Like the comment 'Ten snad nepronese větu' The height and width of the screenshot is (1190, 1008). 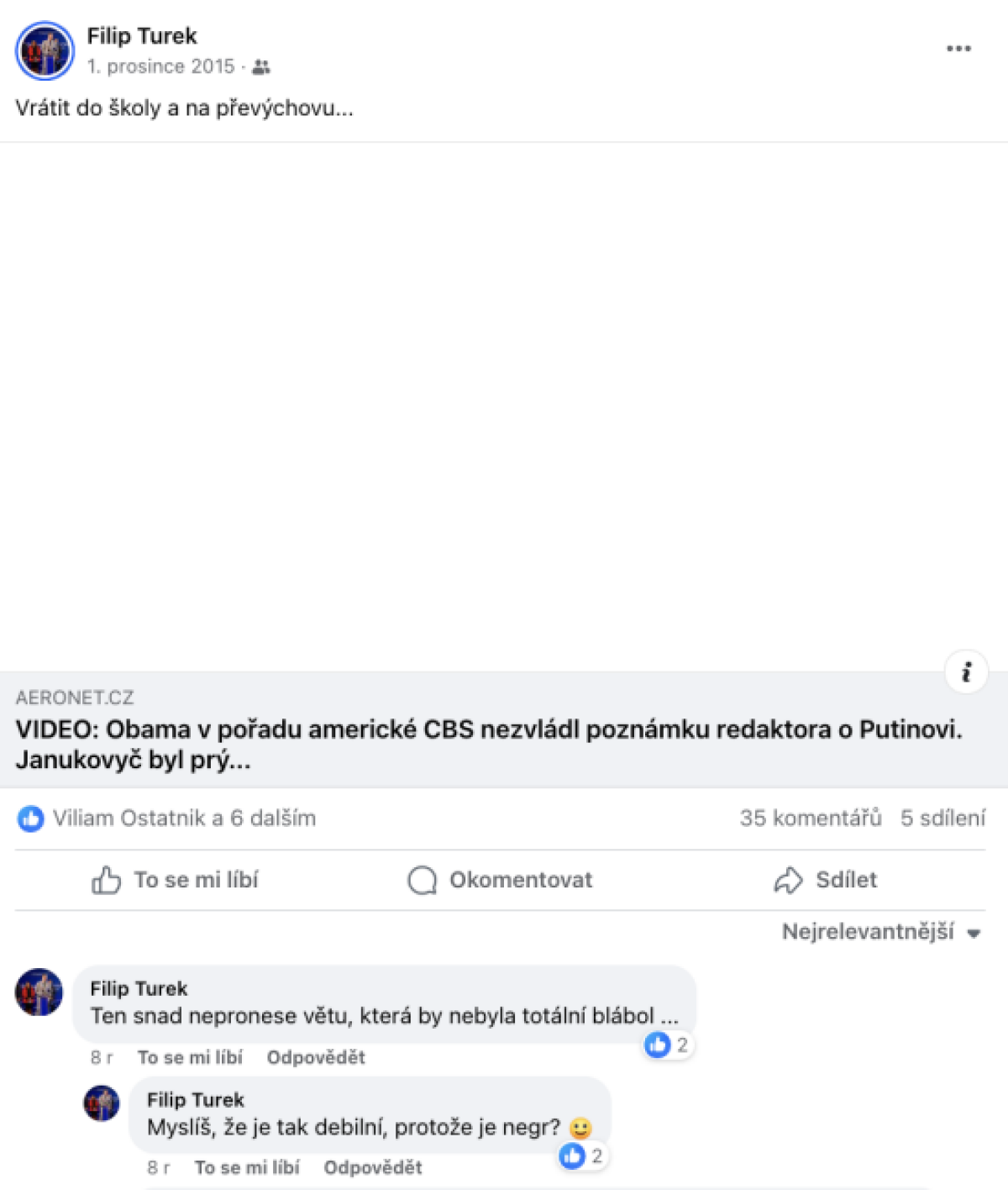coord(190,1057)
